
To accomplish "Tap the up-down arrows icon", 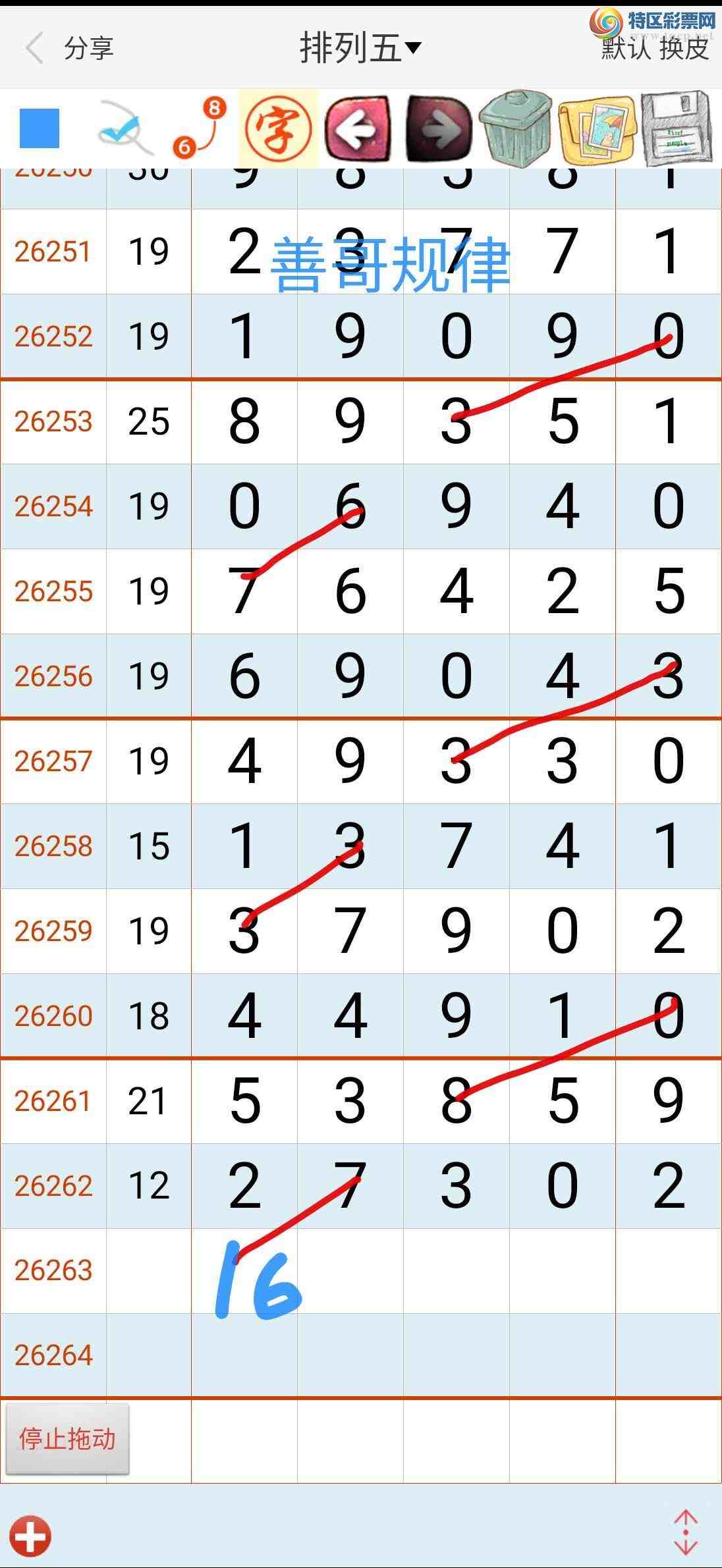I will pyautogui.click(x=686, y=1532).
